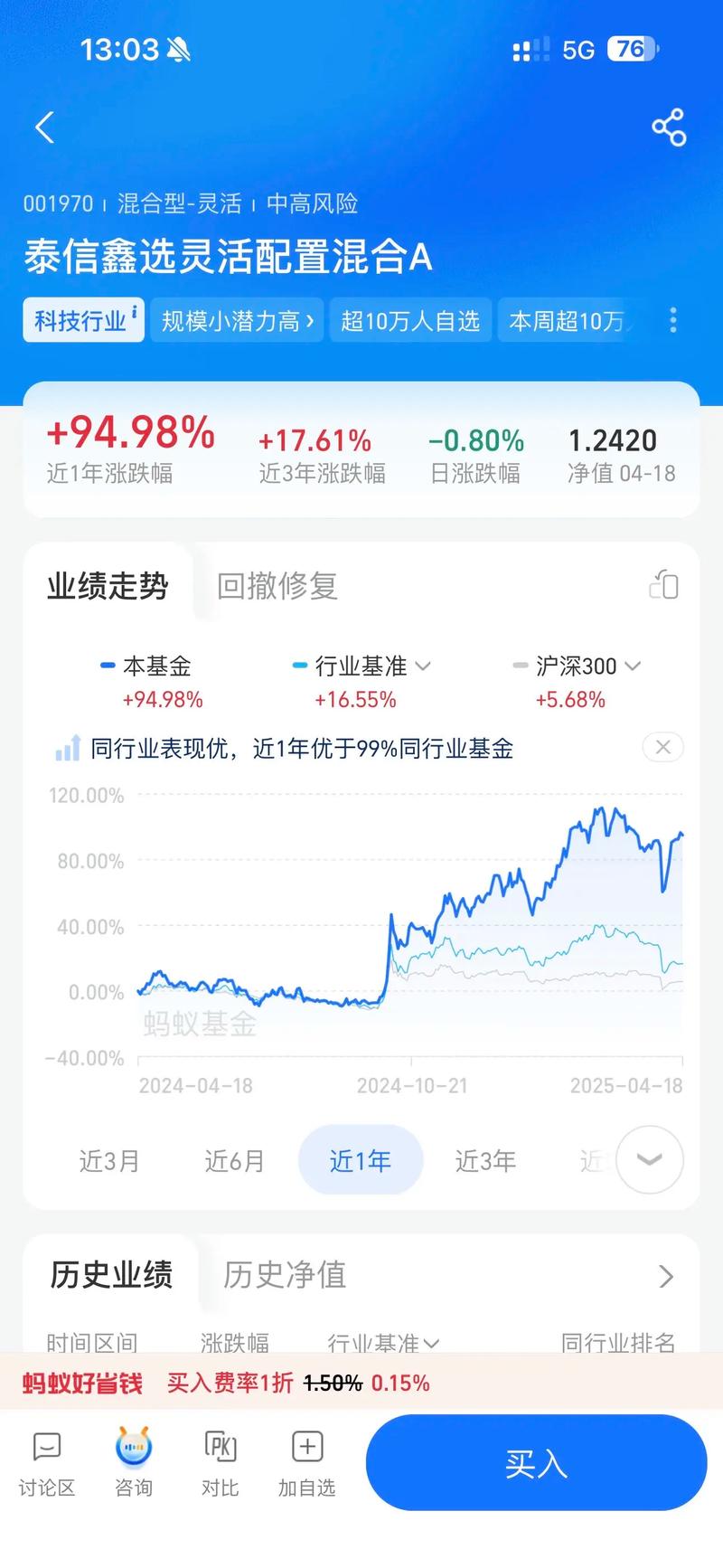Tap the 买入 buy button
Screen dimensions: 723x1568
(536, 1462)
